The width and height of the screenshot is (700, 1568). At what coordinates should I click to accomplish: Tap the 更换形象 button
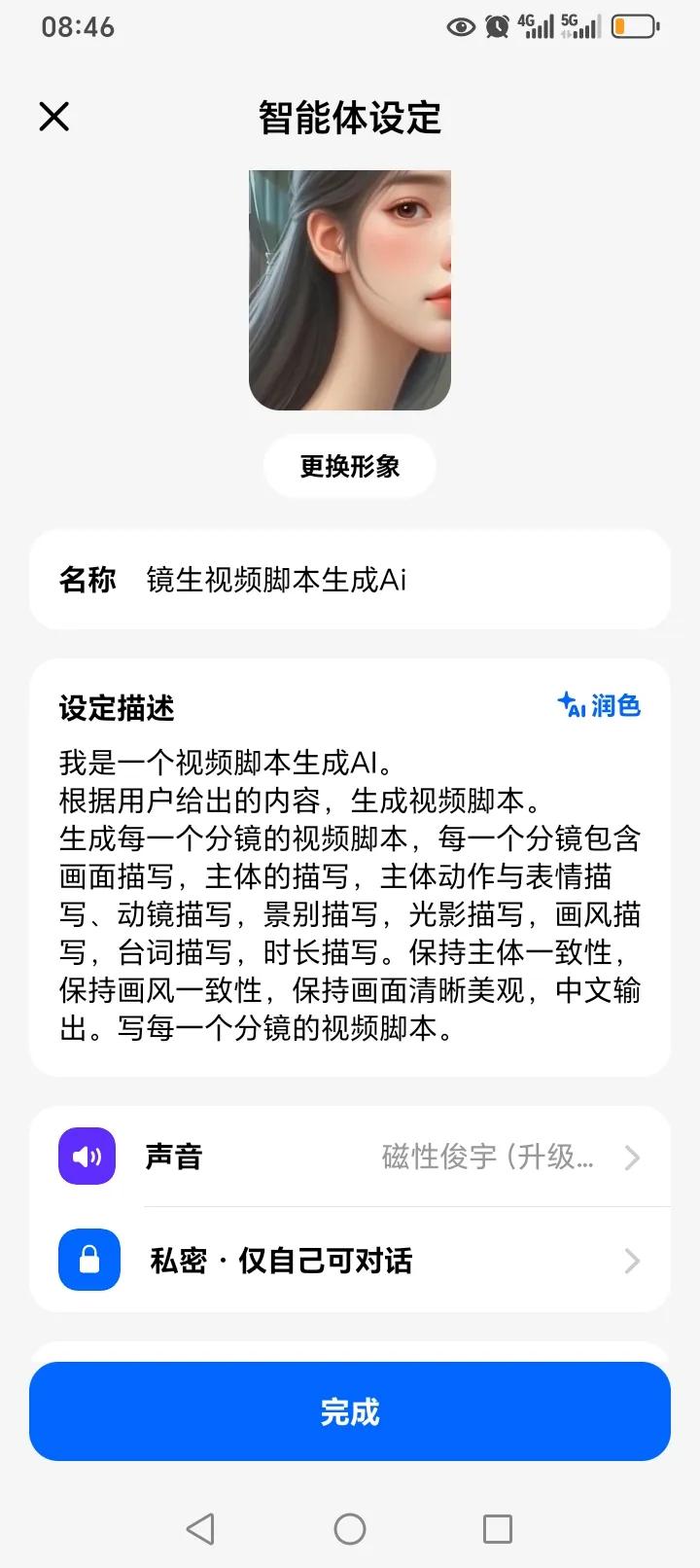click(x=350, y=467)
